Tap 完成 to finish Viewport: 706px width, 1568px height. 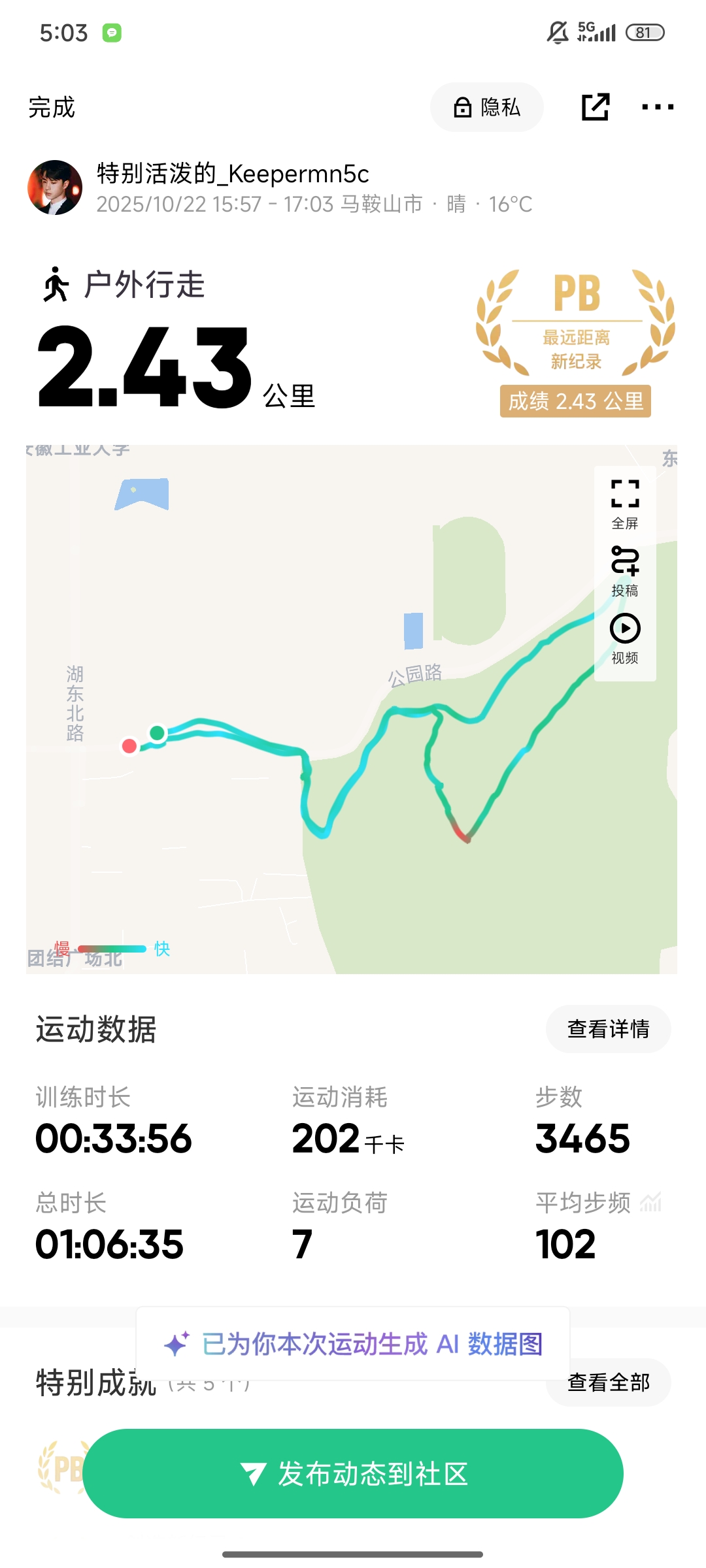52,108
